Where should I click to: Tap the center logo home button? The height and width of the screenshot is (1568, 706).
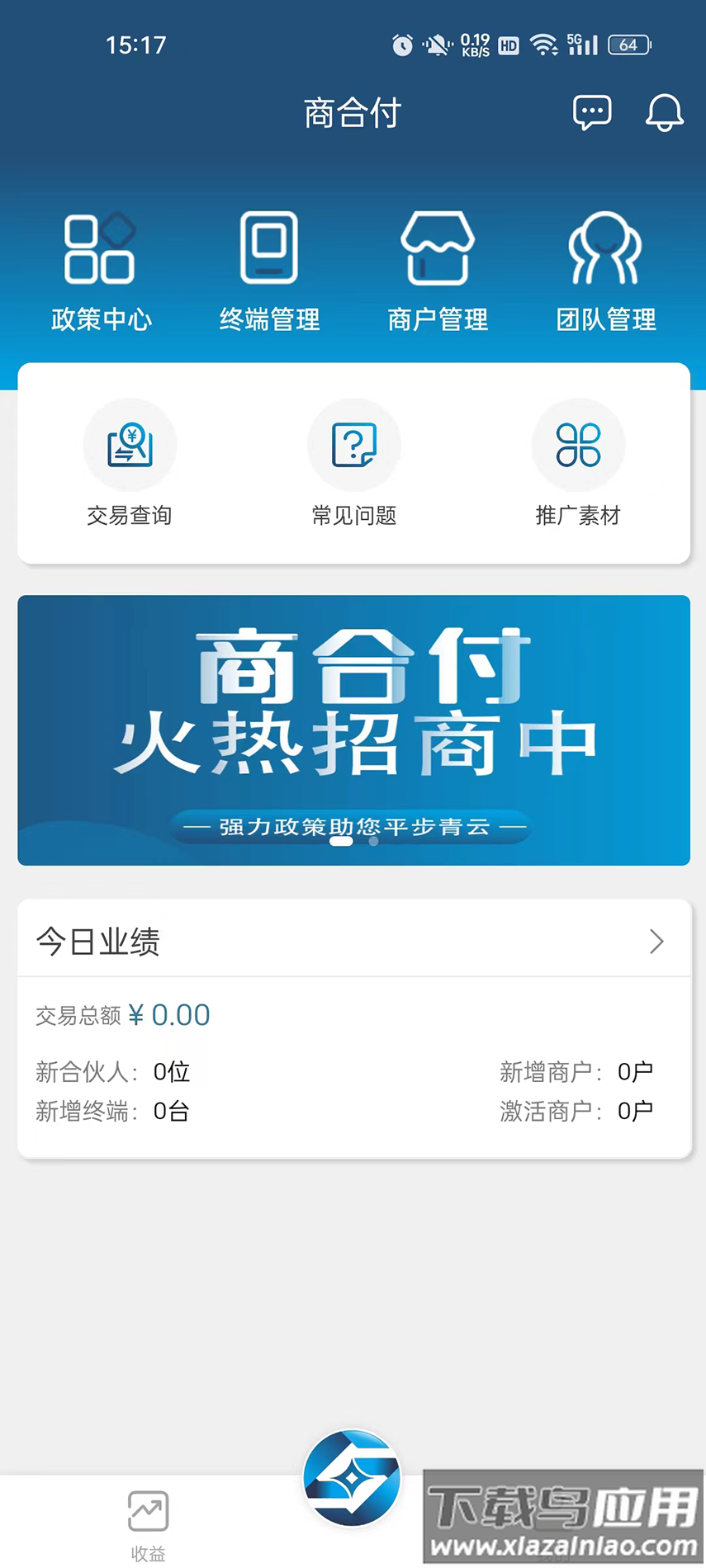[352, 1478]
